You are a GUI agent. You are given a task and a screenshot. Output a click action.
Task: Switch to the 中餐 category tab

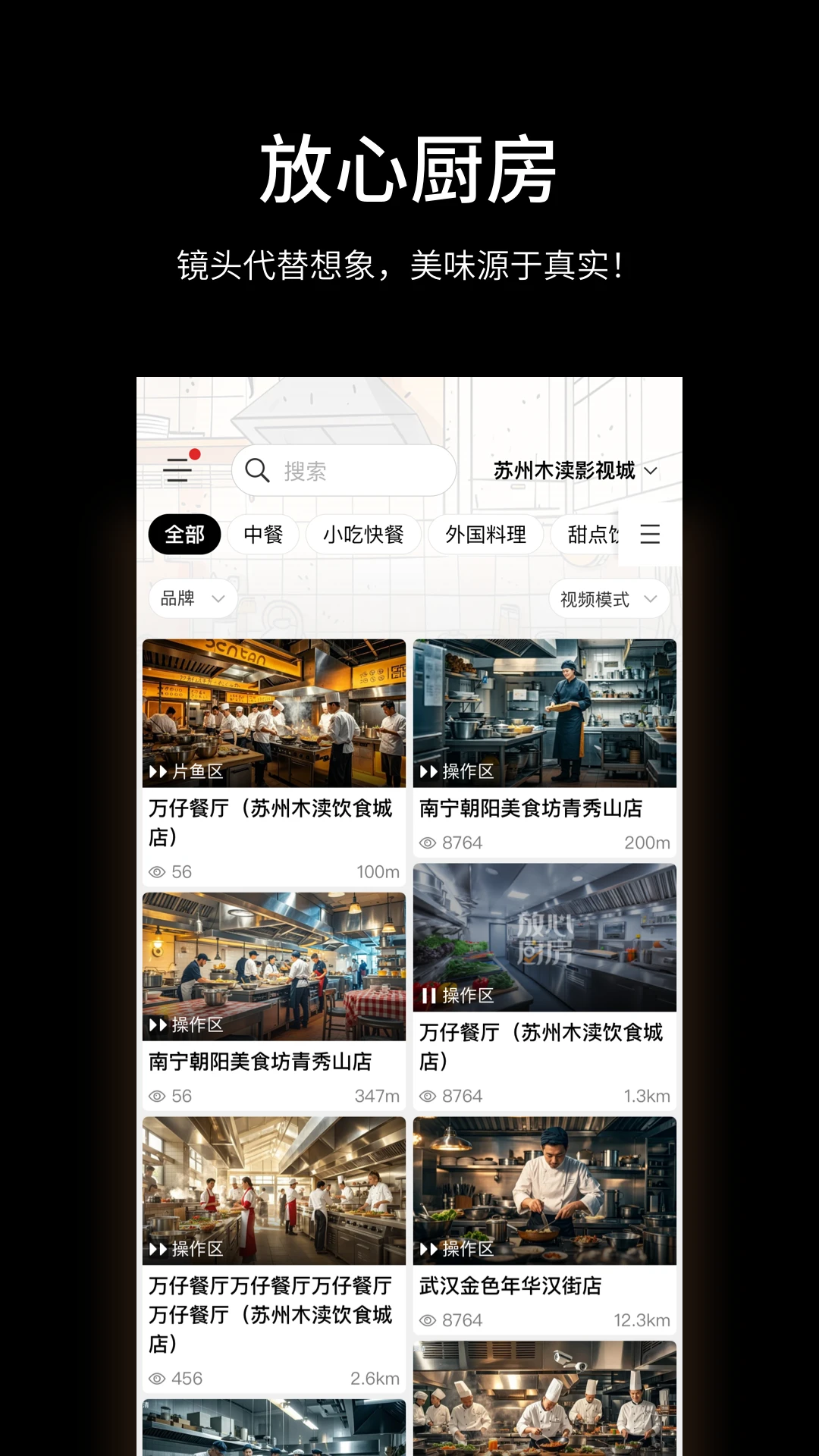262,535
